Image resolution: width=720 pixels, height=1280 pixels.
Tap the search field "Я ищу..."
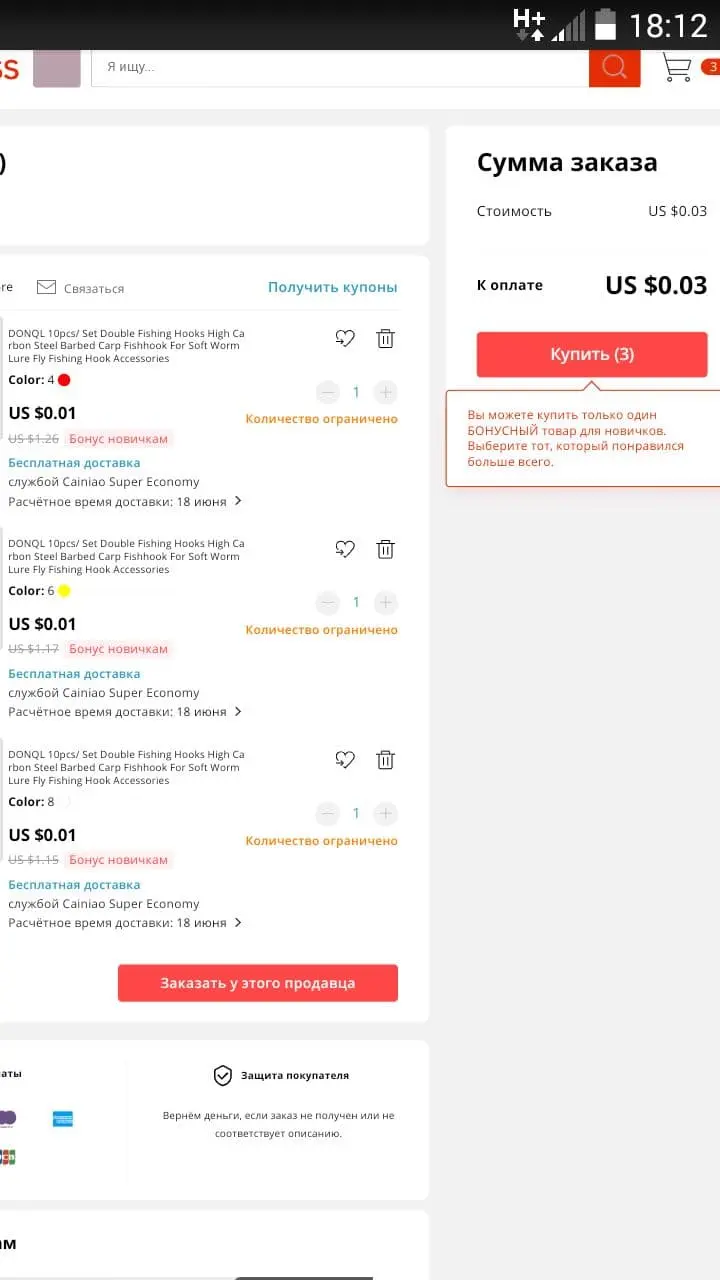tap(340, 67)
